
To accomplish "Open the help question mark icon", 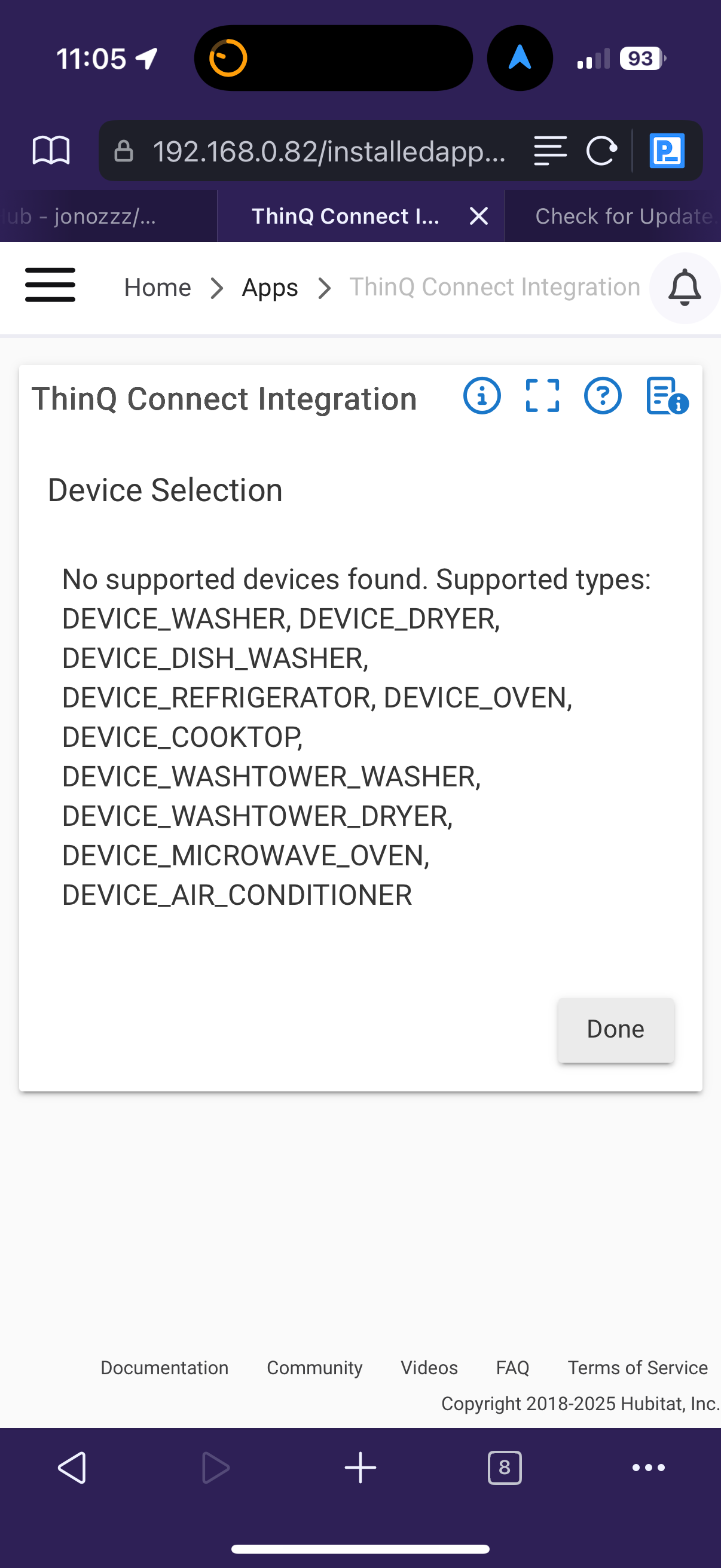I will click(x=603, y=396).
